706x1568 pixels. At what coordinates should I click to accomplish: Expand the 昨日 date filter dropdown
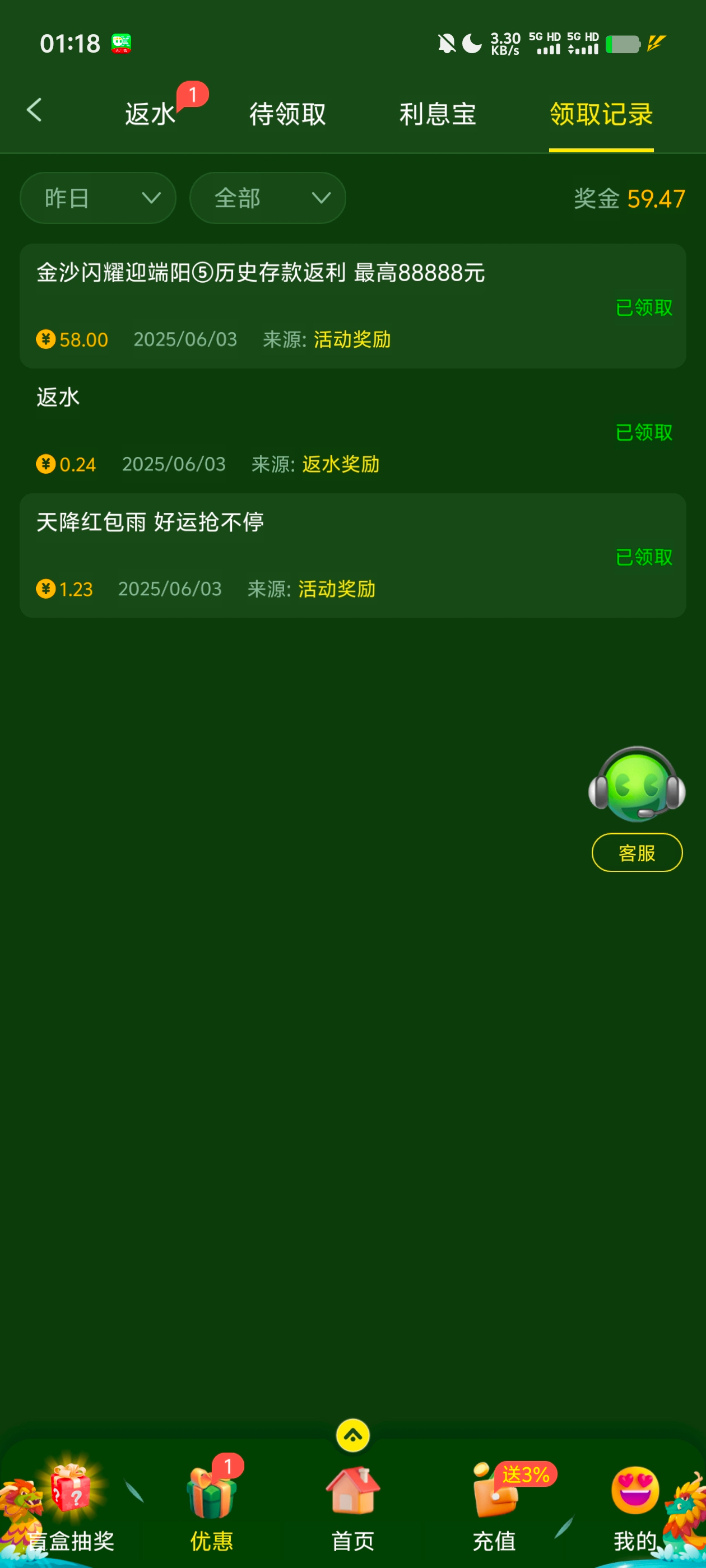click(x=98, y=198)
